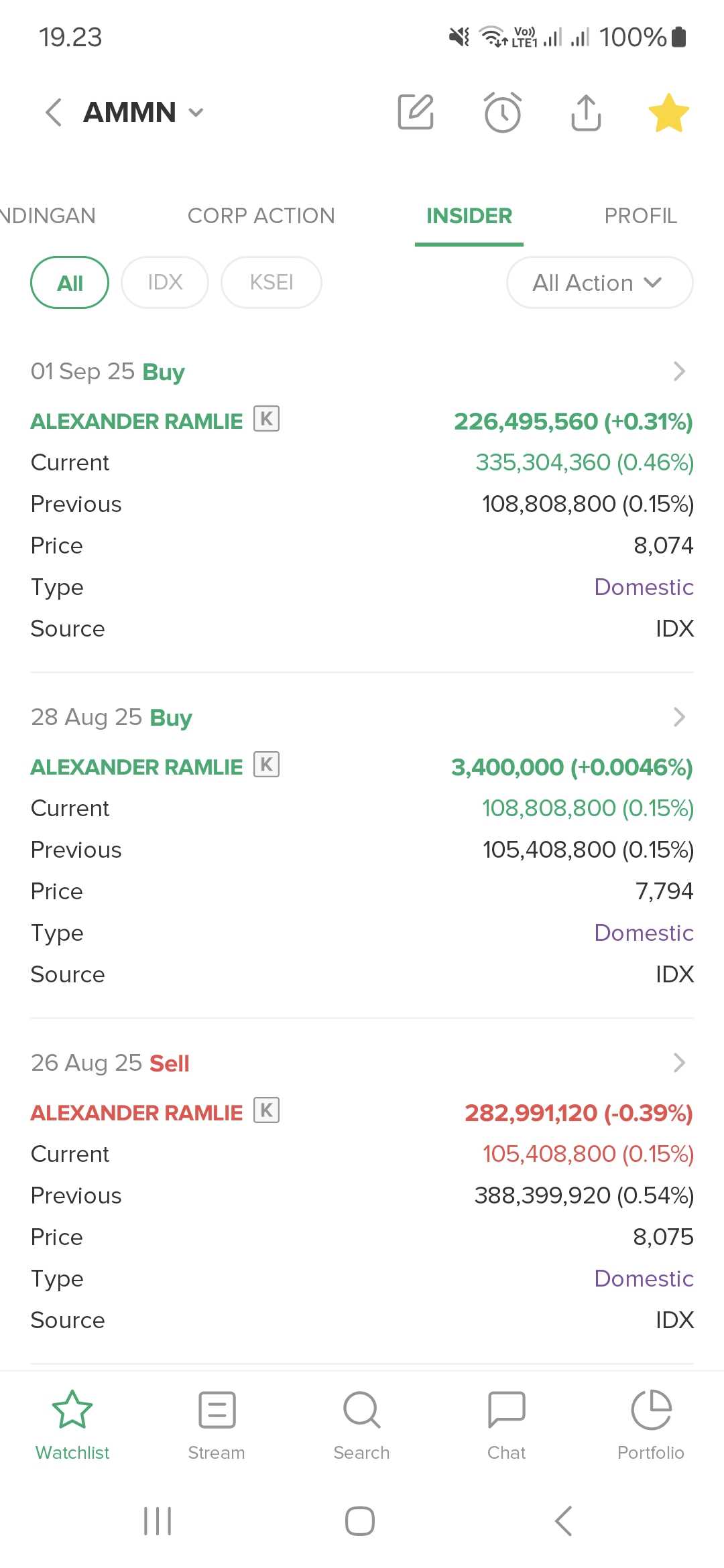Expand the All Action dropdown
The height and width of the screenshot is (1568, 724).
coord(600,283)
